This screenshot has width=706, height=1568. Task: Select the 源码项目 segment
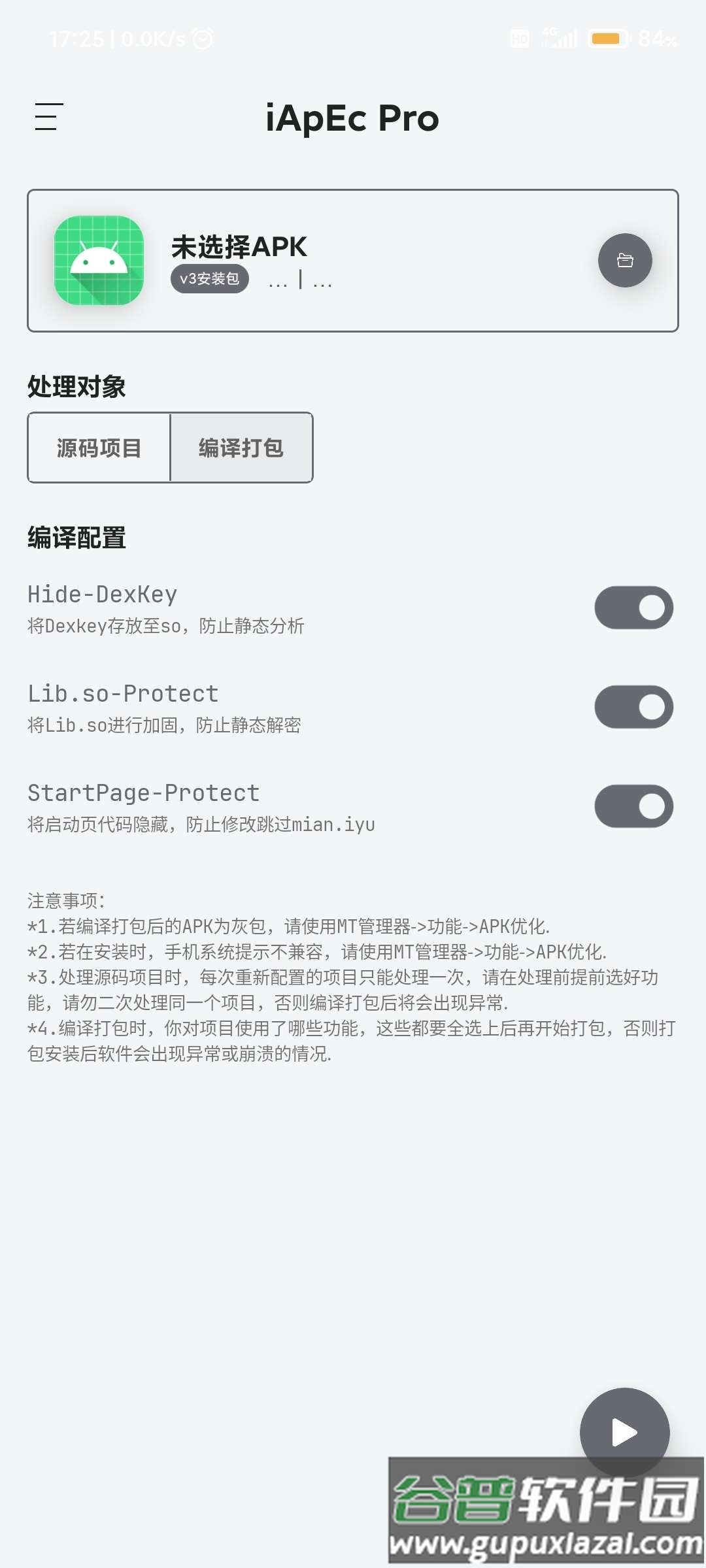tap(99, 448)
